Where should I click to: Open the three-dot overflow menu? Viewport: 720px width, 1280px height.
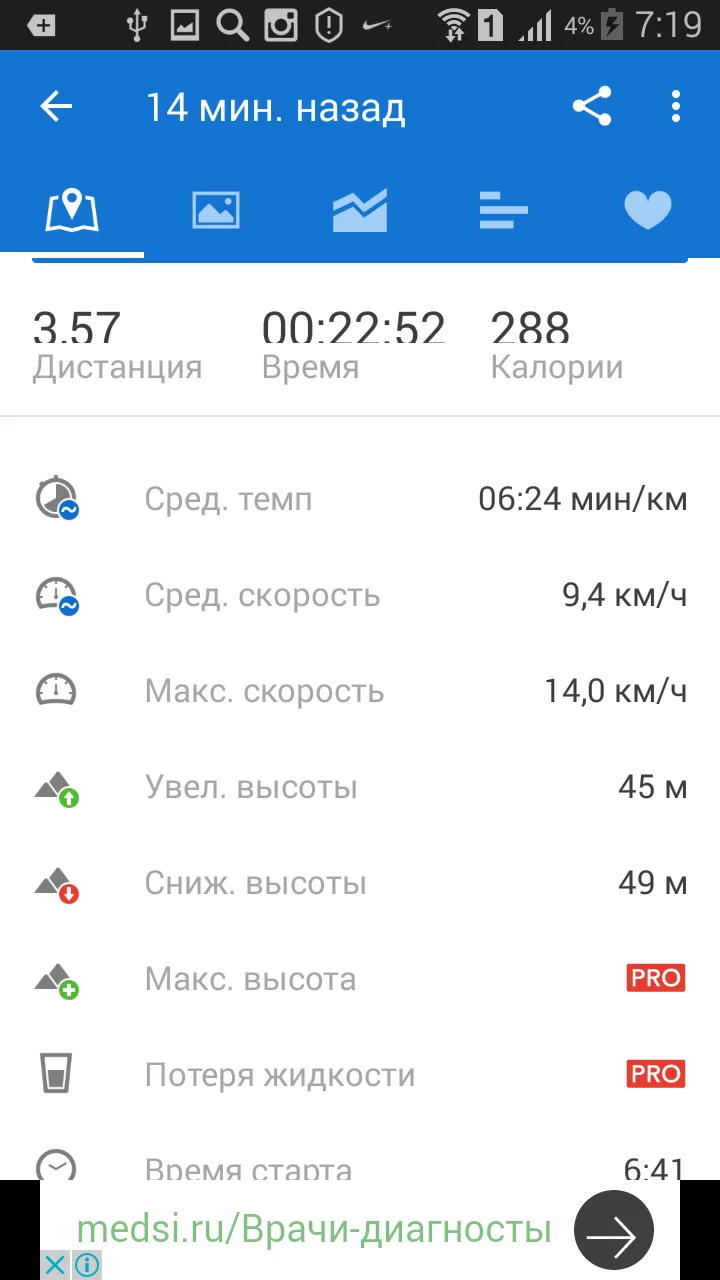click(x=676, y=107)
